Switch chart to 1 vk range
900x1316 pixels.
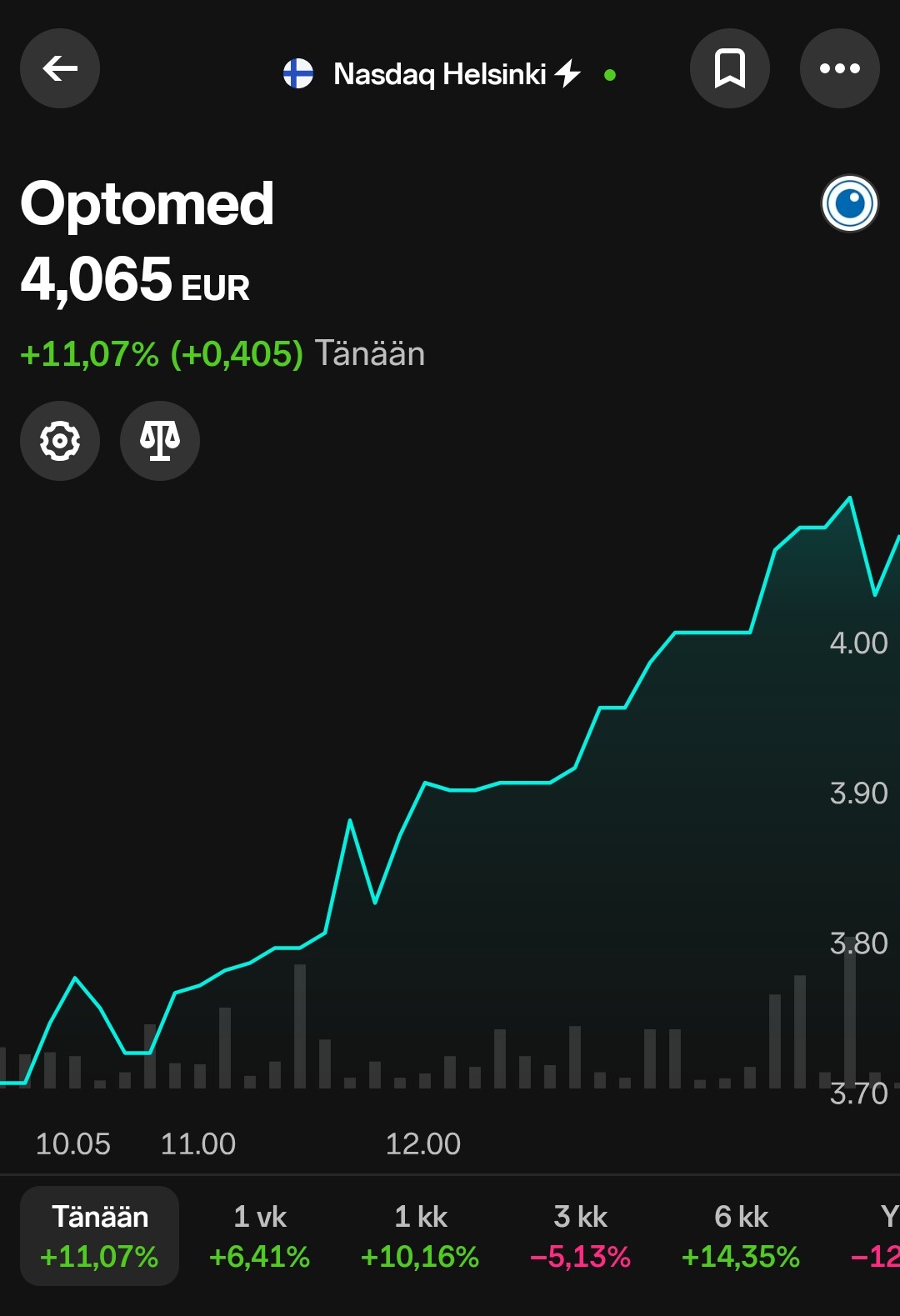click(259, 1235)
